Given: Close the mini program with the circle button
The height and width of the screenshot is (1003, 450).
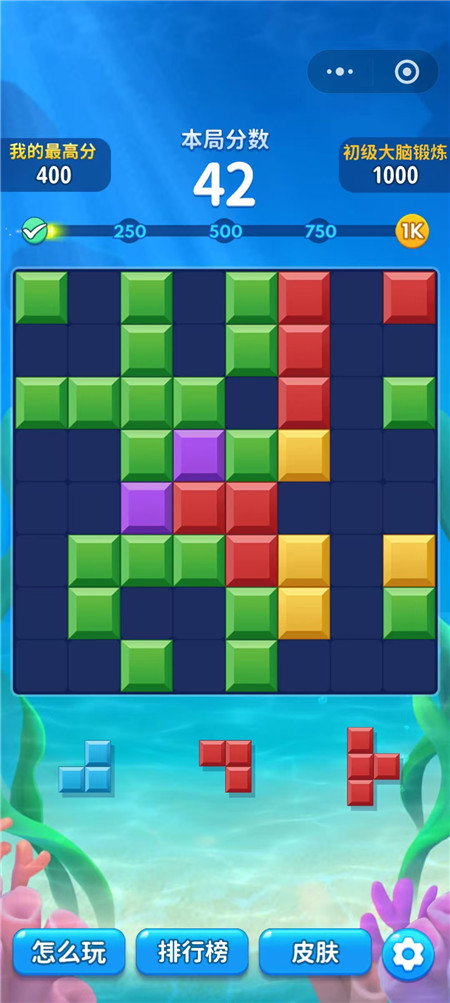Looking at the screenshot, I should click(x=407, y=72).
